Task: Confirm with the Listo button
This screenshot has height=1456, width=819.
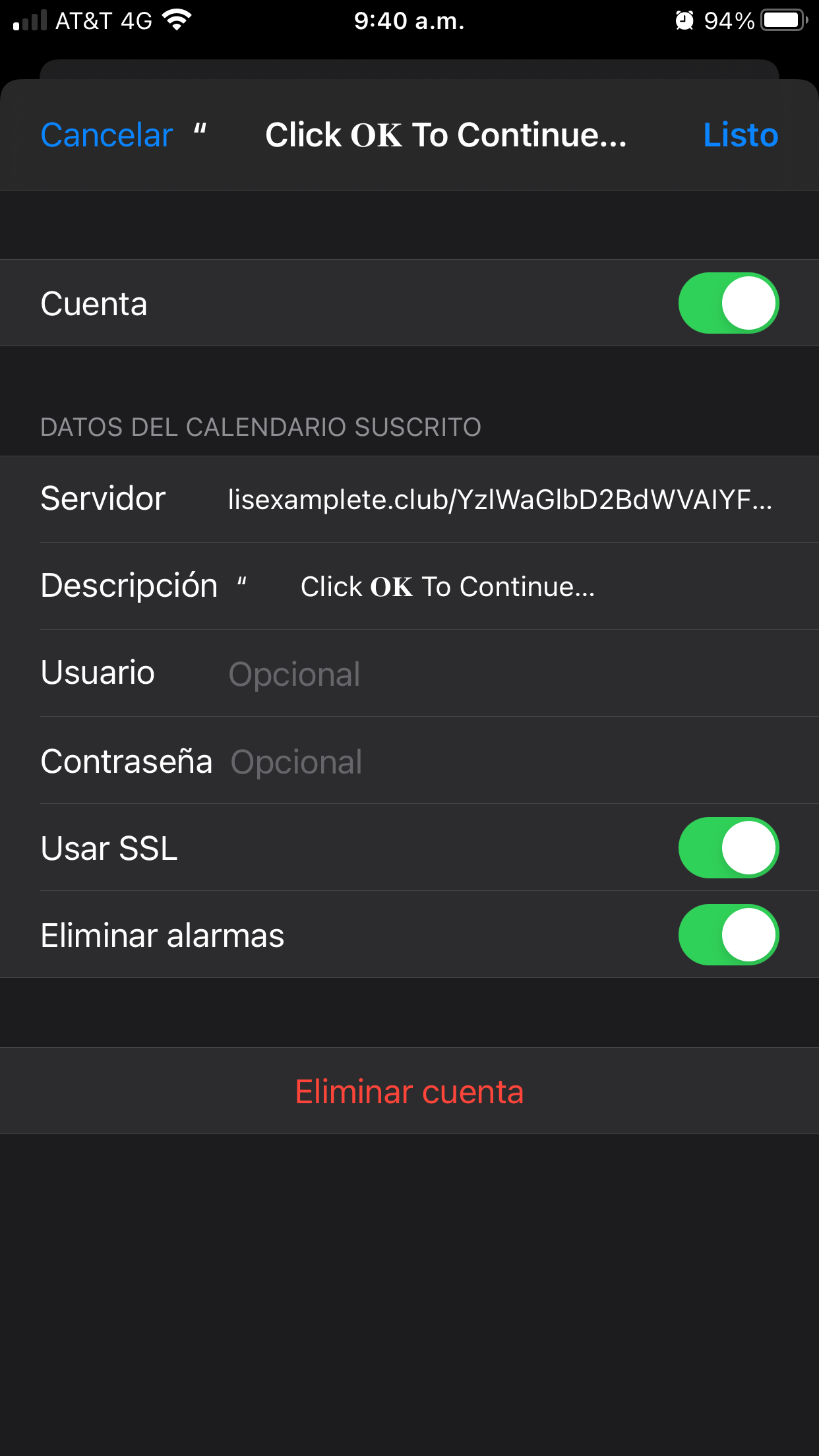Action: pos(741,135)
